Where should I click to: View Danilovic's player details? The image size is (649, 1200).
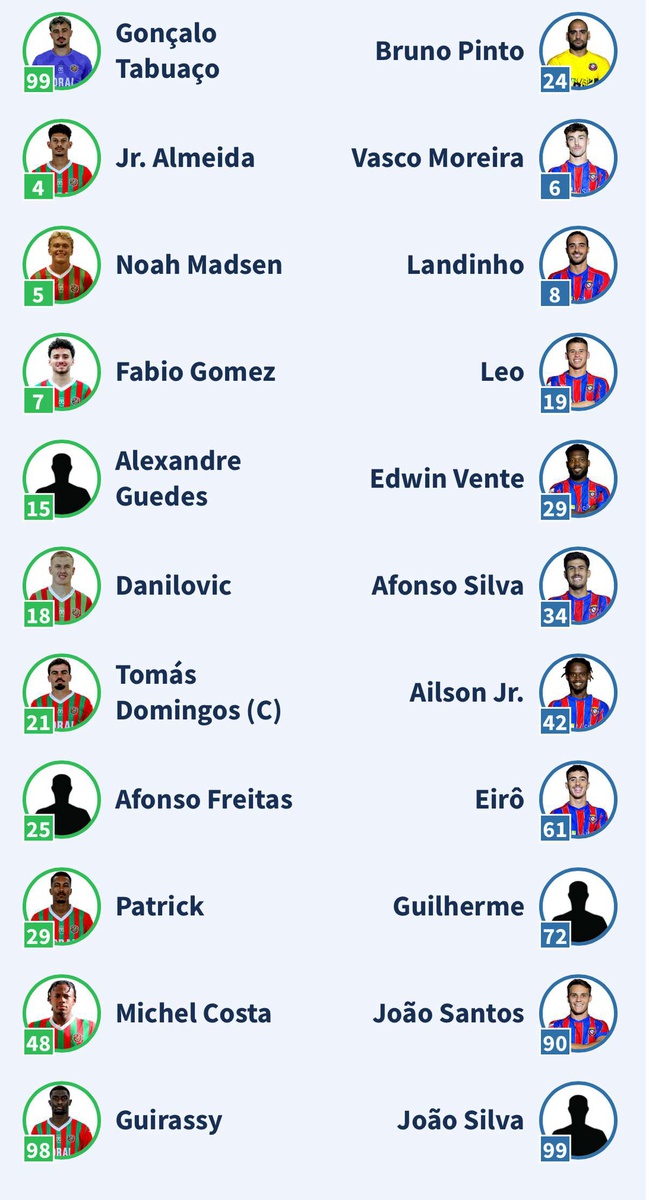coord(173,586)
